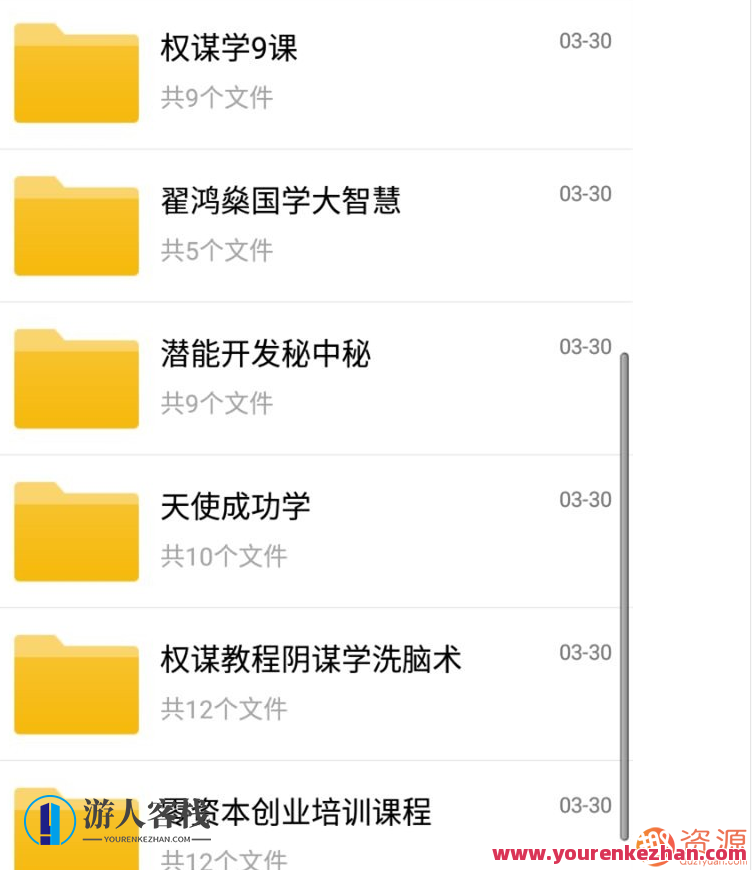
Task: Select the 翟鸿燊国学大智慧 folder title
Action: click(281, 200)
